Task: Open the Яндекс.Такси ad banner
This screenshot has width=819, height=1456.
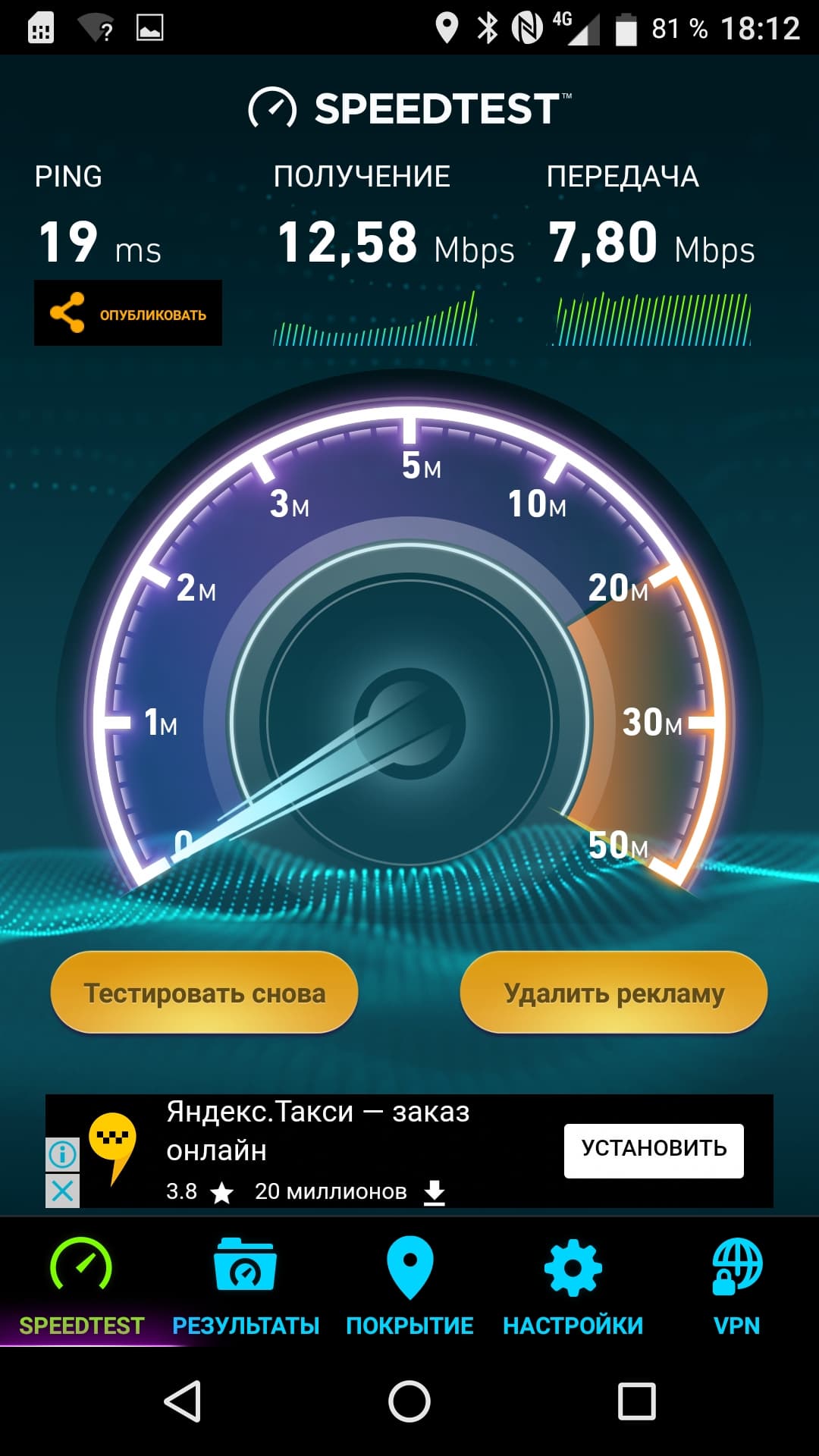Action: [x=318, y=1150]
